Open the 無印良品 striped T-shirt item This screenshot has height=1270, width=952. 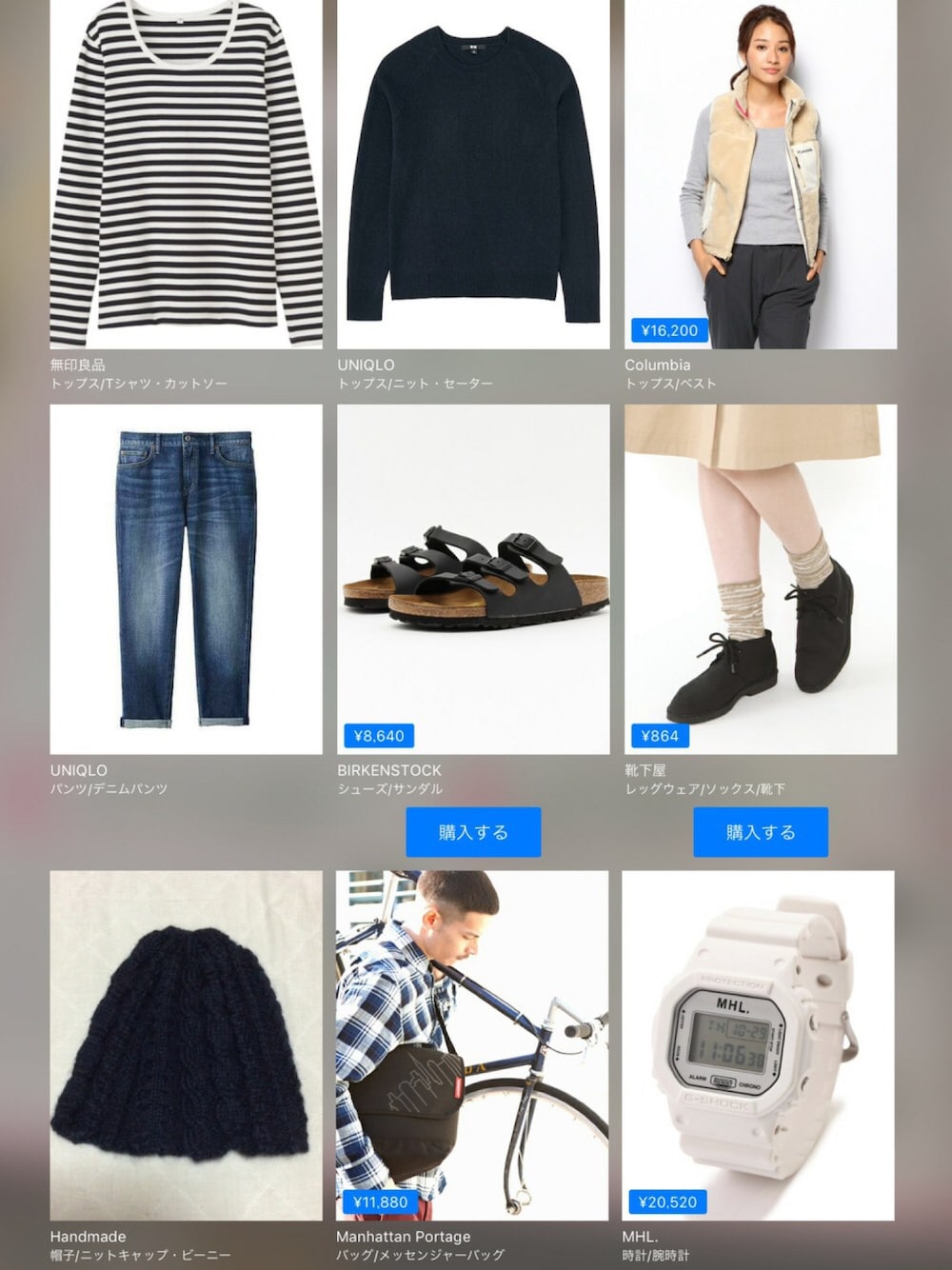coord(186,176)
